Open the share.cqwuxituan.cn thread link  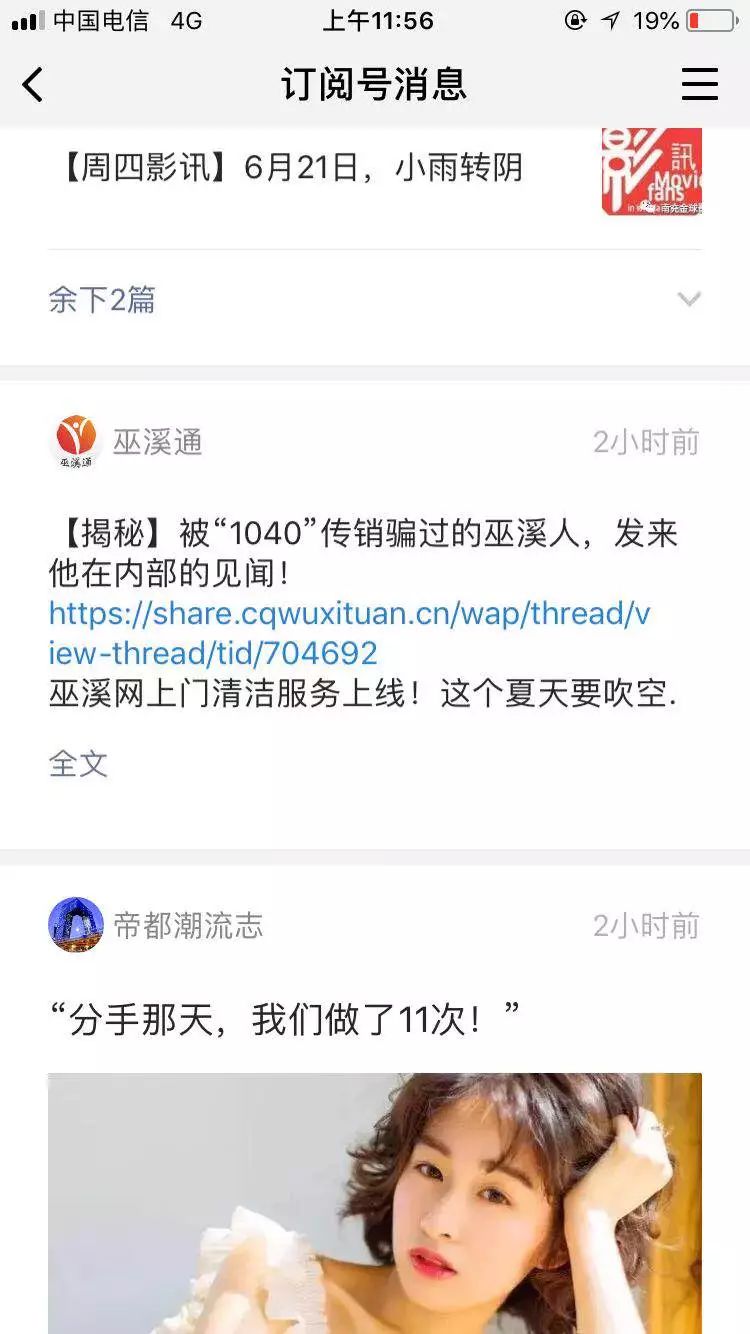pos(349,633)
